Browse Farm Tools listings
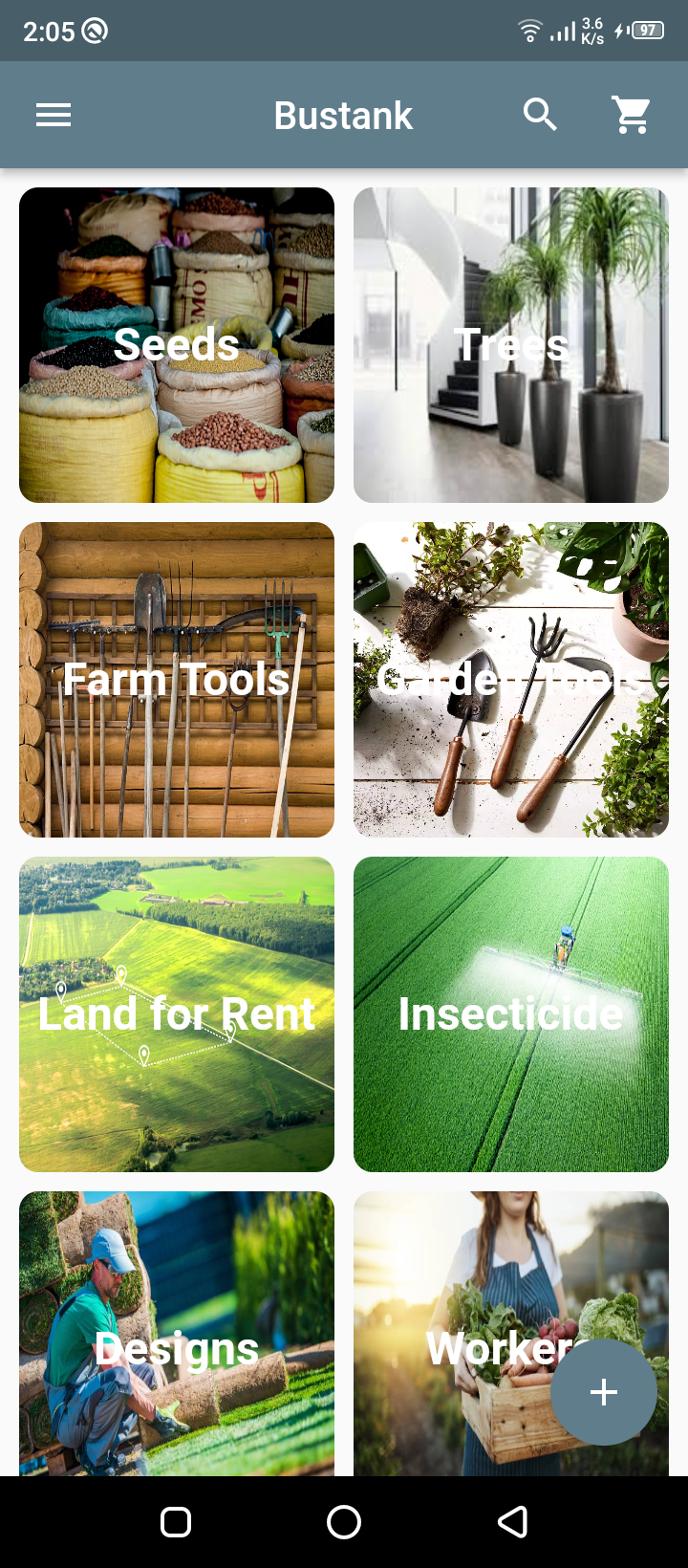This screenshot has width=688, height=1568. pos(177,679)
